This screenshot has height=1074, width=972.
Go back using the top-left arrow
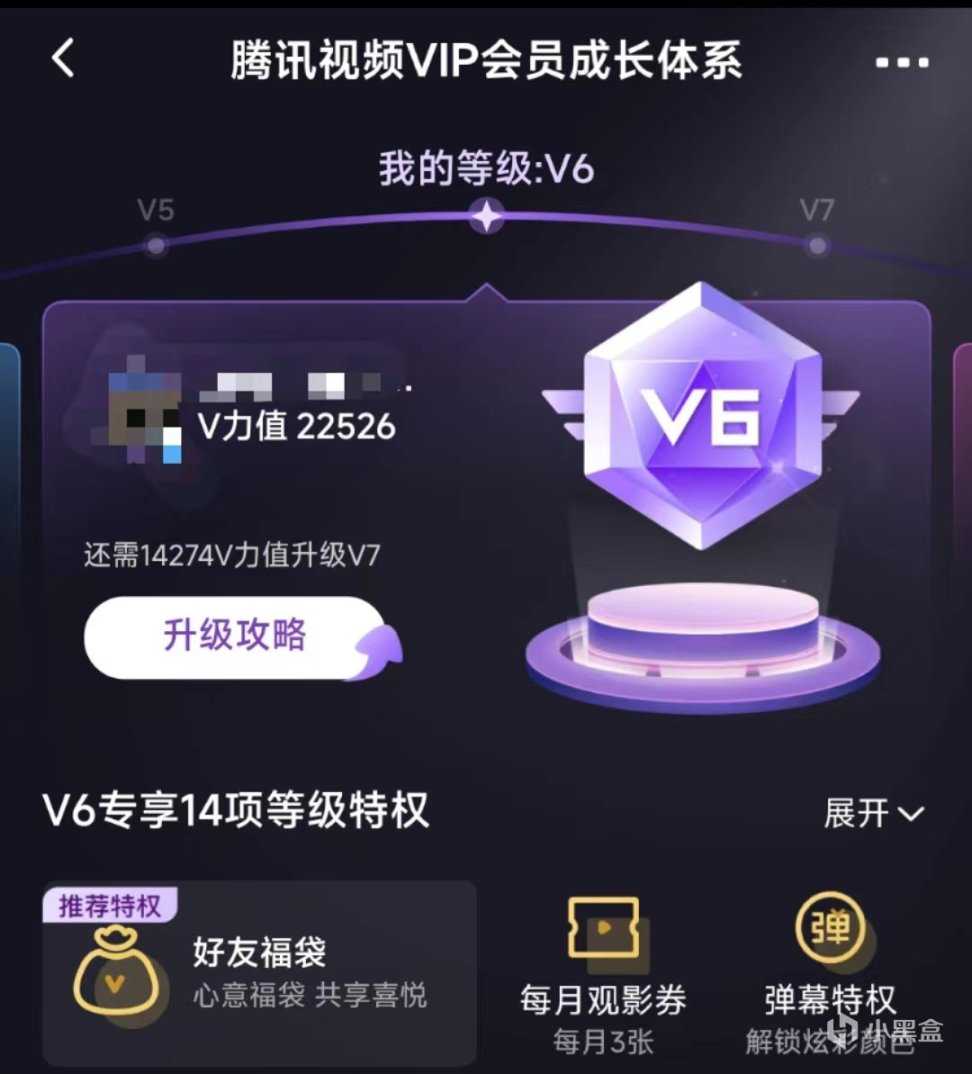pyautogui.click(x=63, y=60)
